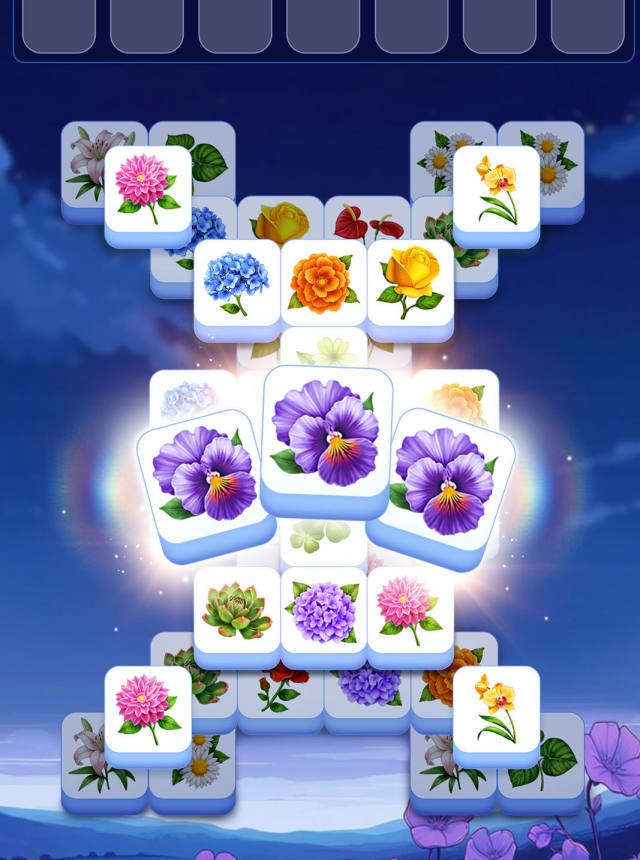Select the orange marigold tile

(x=322, y=282)
